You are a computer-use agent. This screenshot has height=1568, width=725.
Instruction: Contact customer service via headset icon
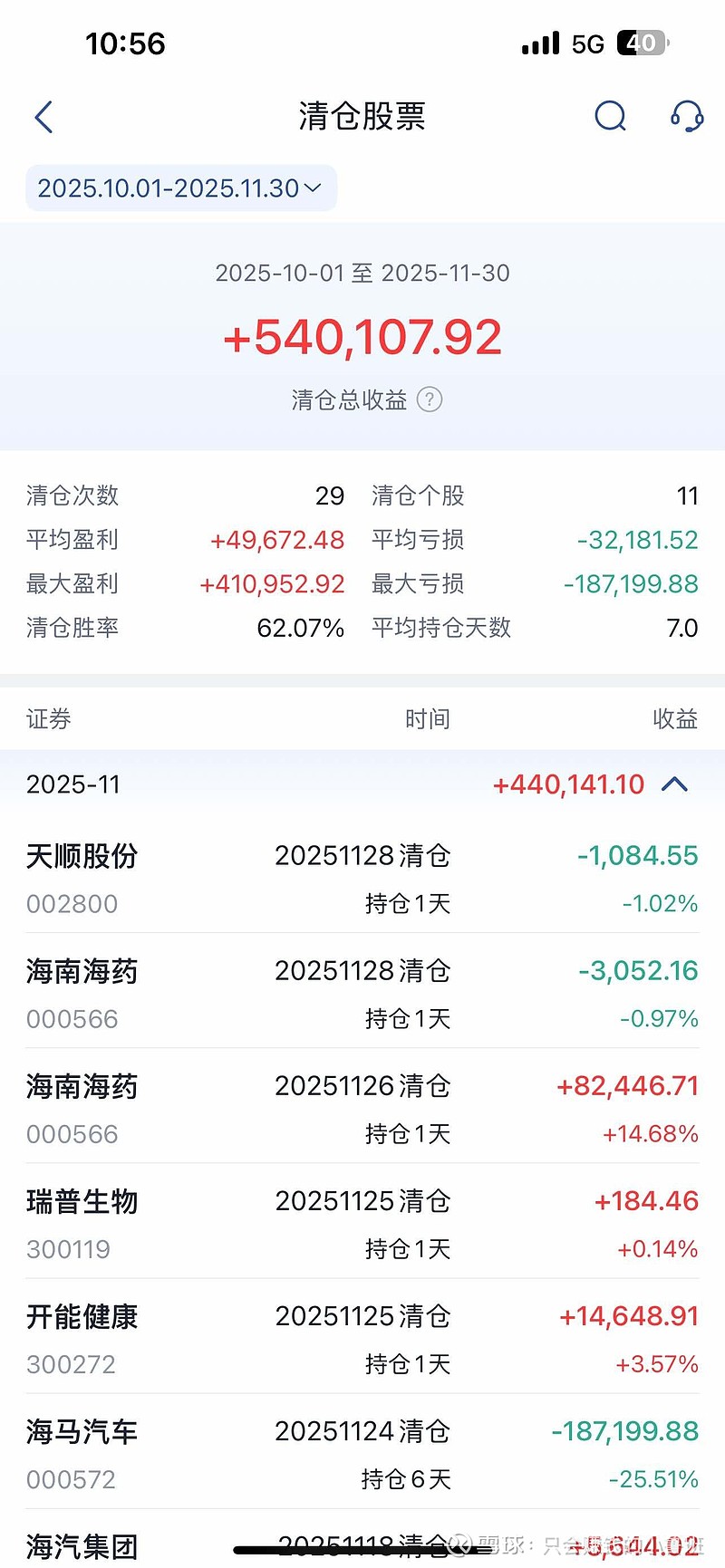pos(687,116)
